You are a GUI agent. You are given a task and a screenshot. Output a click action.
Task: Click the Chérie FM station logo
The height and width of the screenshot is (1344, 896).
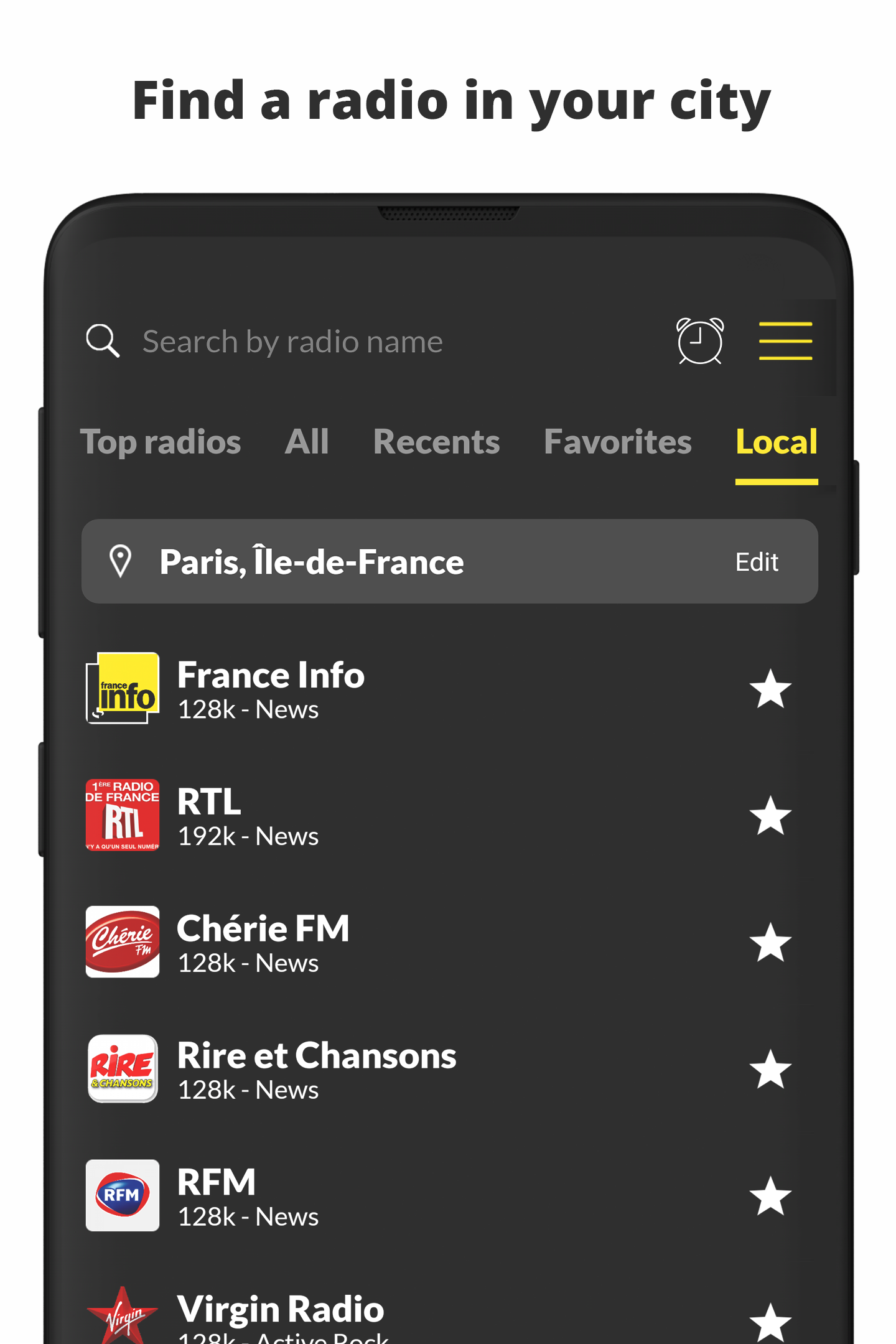point(123,941)
